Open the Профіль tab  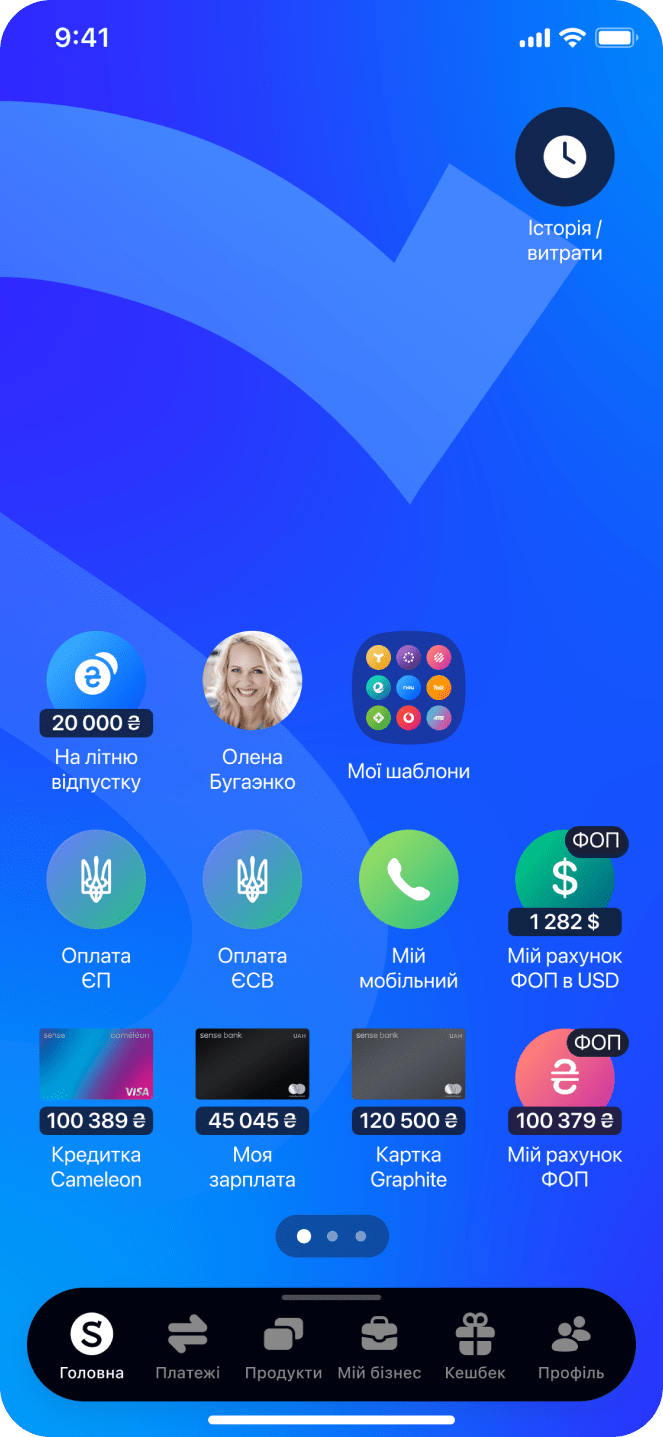tap(571, 1345)
